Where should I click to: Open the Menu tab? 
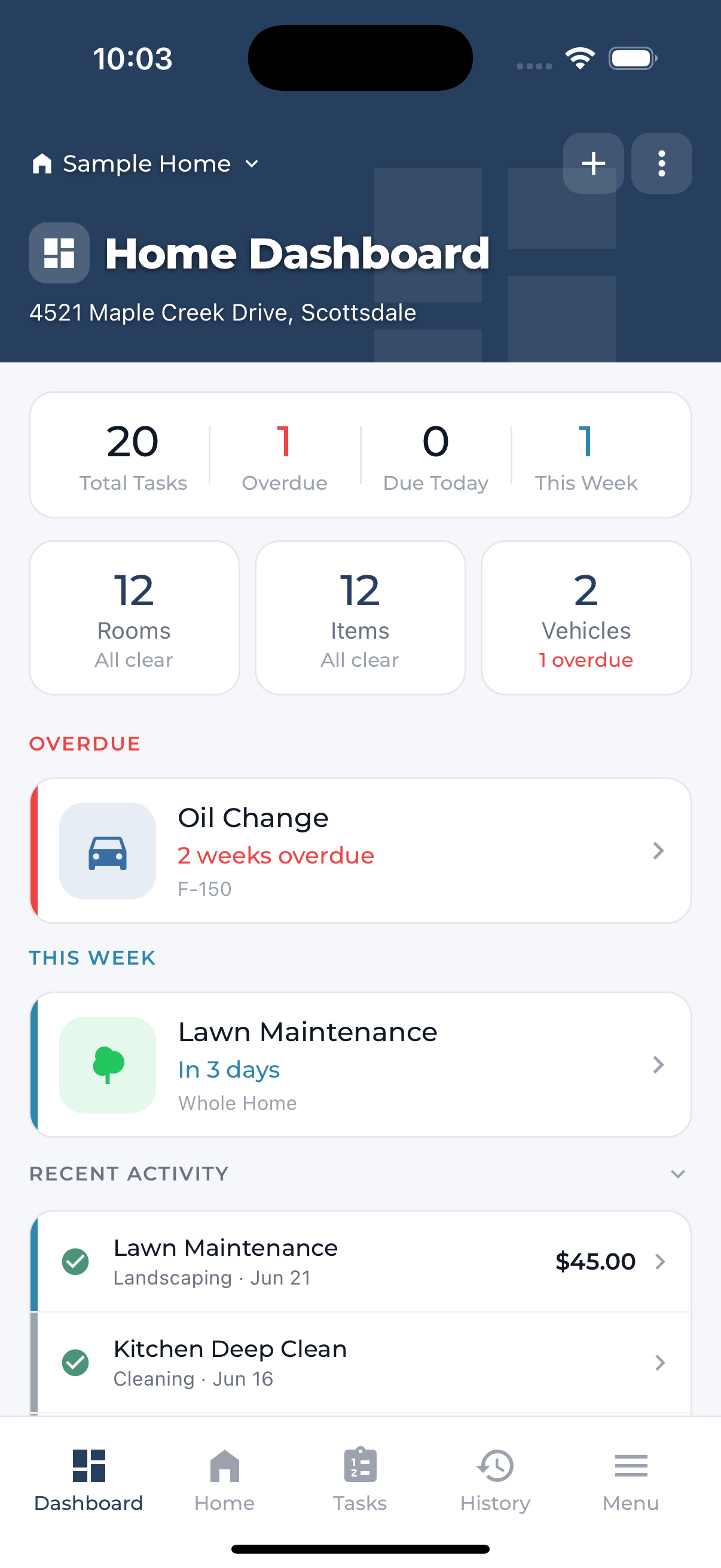coord(631,1480)
